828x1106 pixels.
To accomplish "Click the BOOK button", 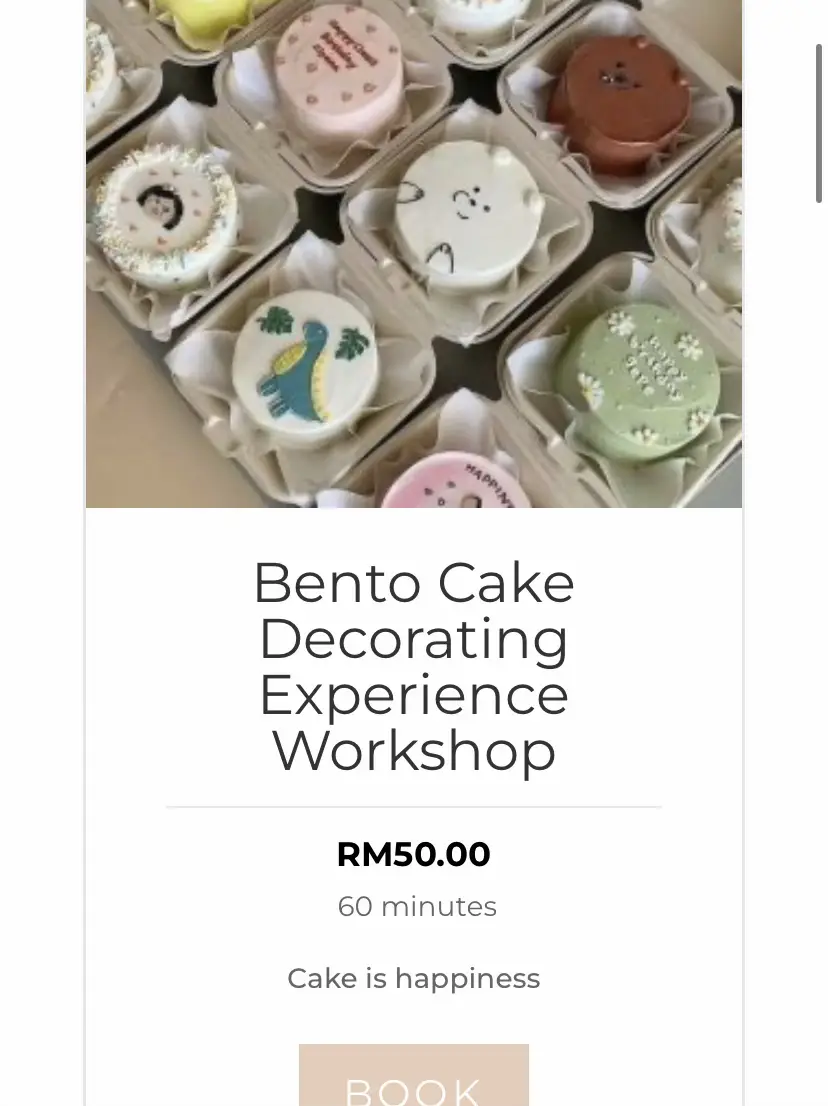I will pos(413,1085).
